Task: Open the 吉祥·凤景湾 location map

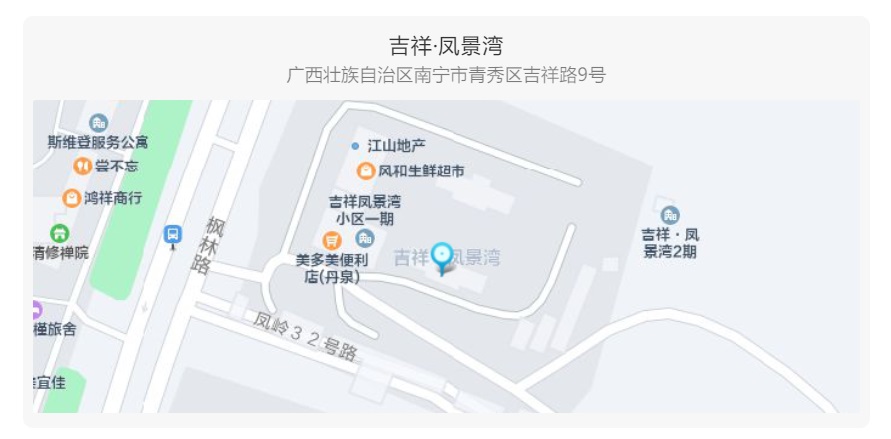Action: 446,256
